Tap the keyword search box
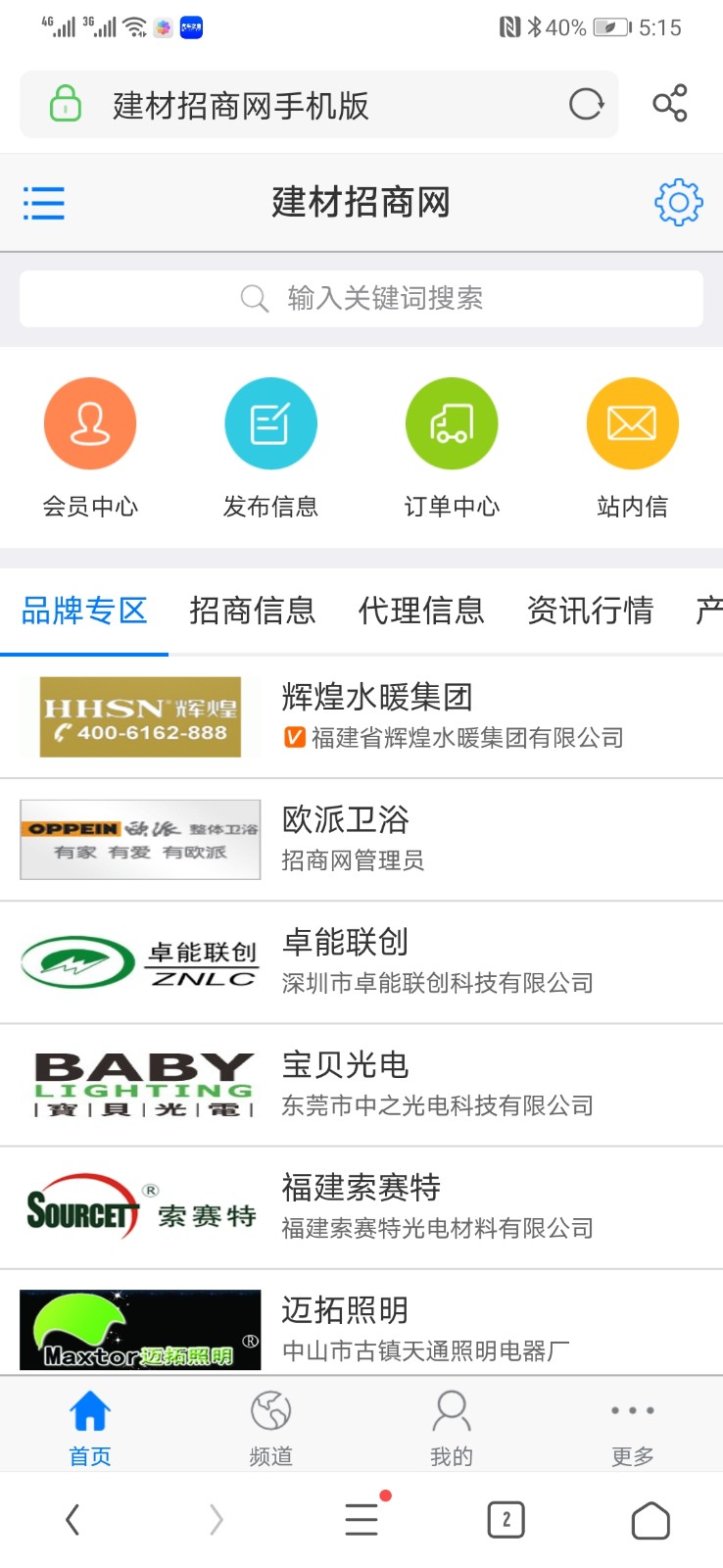723x1568 pixels. 361,299
